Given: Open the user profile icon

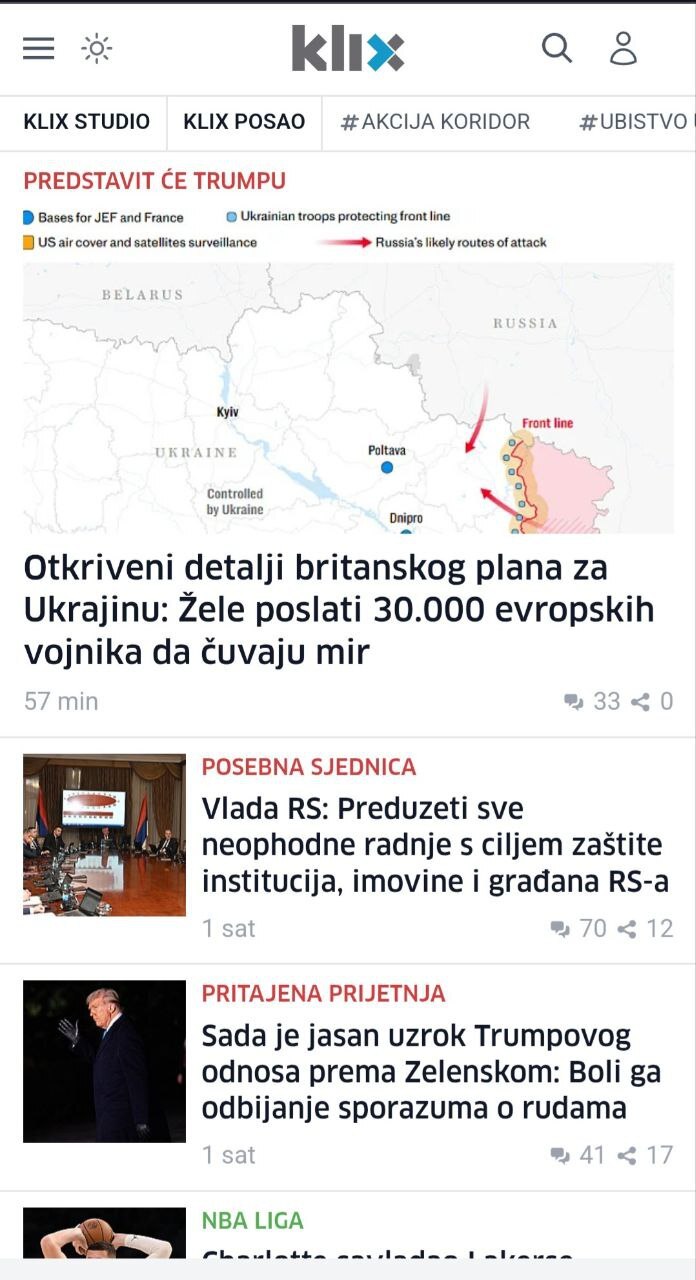Looking at the screenshot, I should [x=623, y=48].
